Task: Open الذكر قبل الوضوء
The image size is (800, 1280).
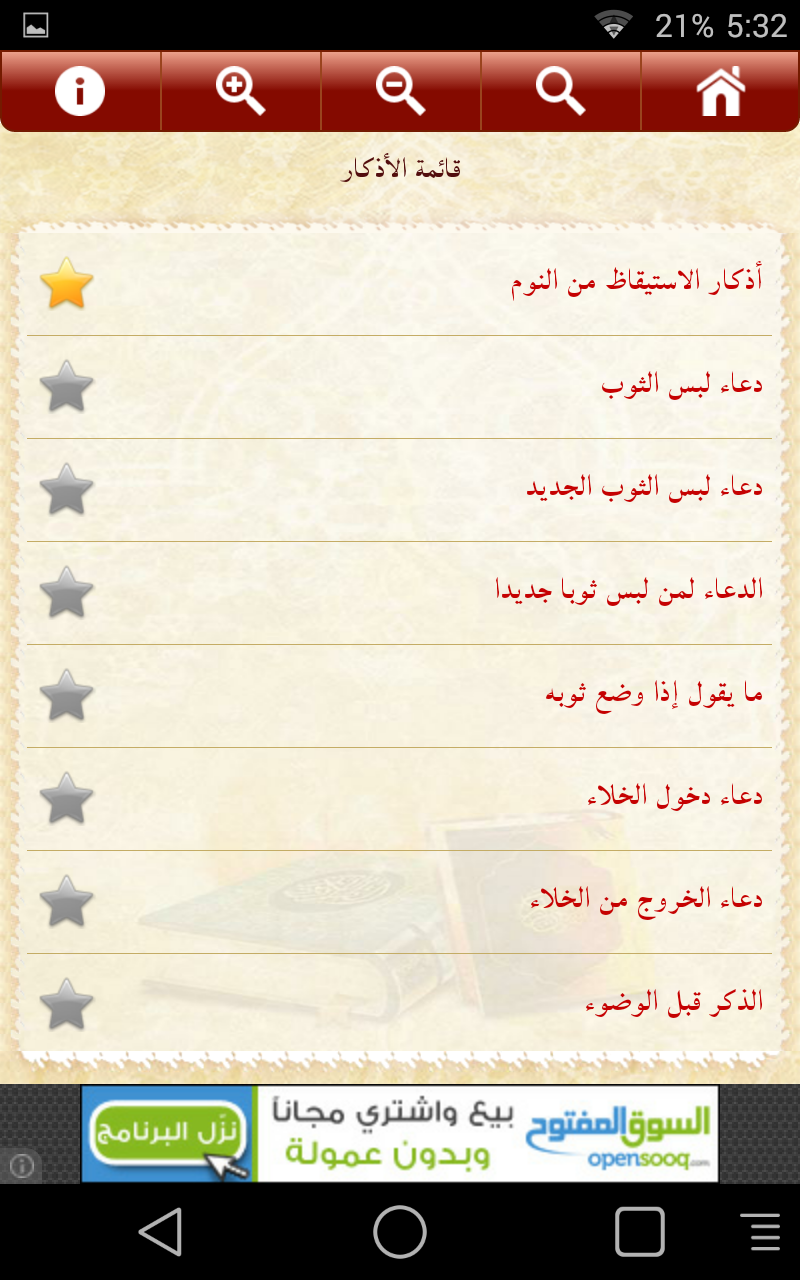Action: point(673,1001)
